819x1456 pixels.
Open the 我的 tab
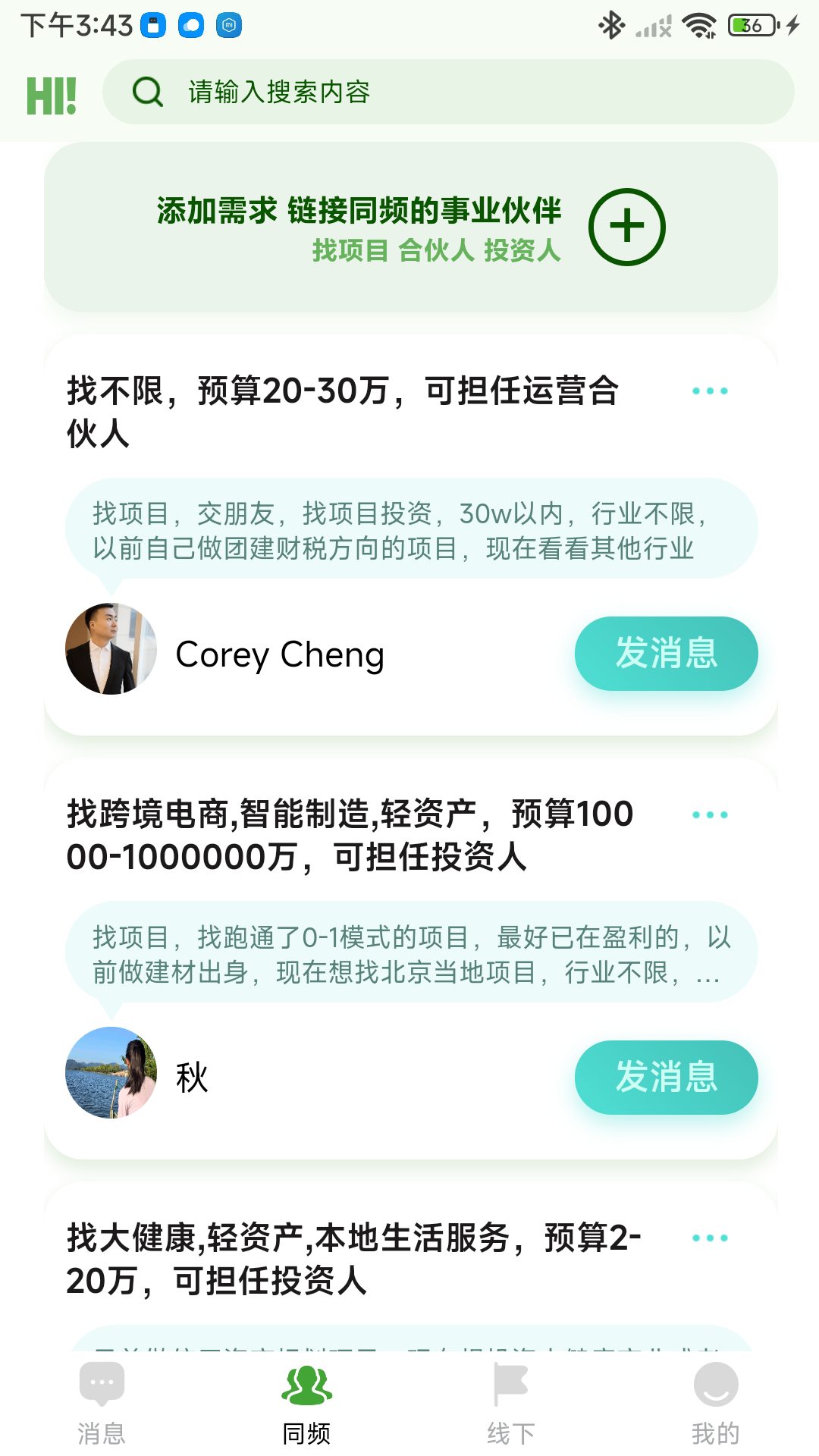[715, 1403]
